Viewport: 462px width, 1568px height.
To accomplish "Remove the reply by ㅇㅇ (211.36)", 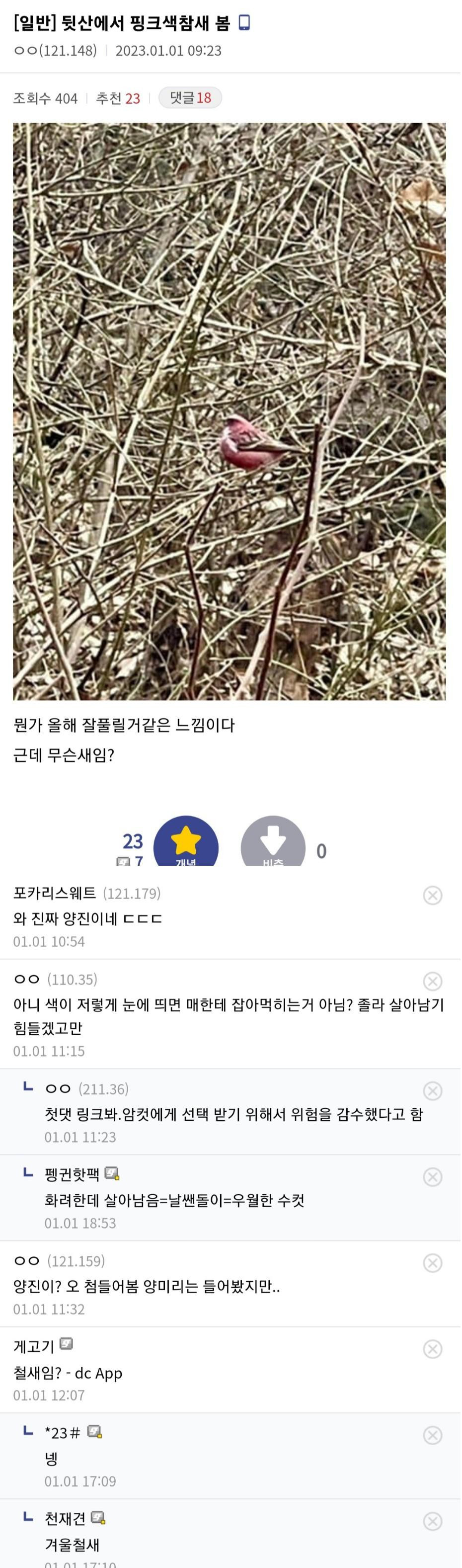I will click(x=432, y=1091).
